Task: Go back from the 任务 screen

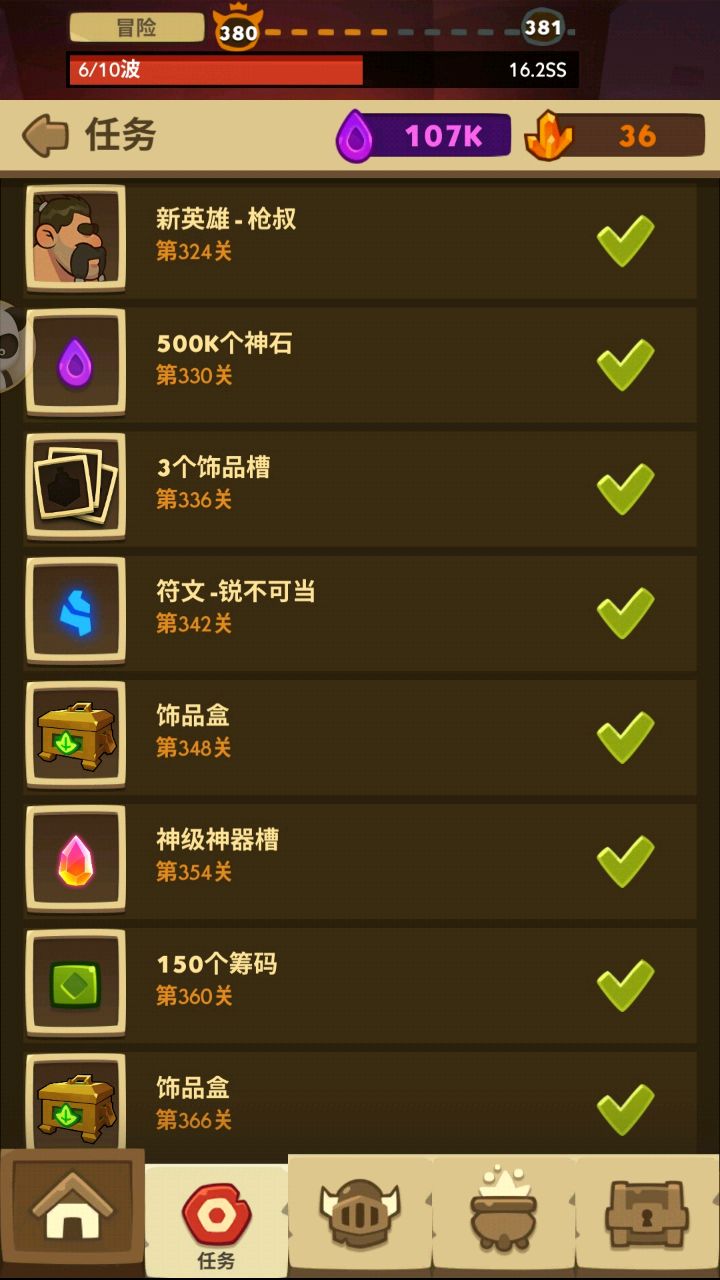Action: (46, 135)
